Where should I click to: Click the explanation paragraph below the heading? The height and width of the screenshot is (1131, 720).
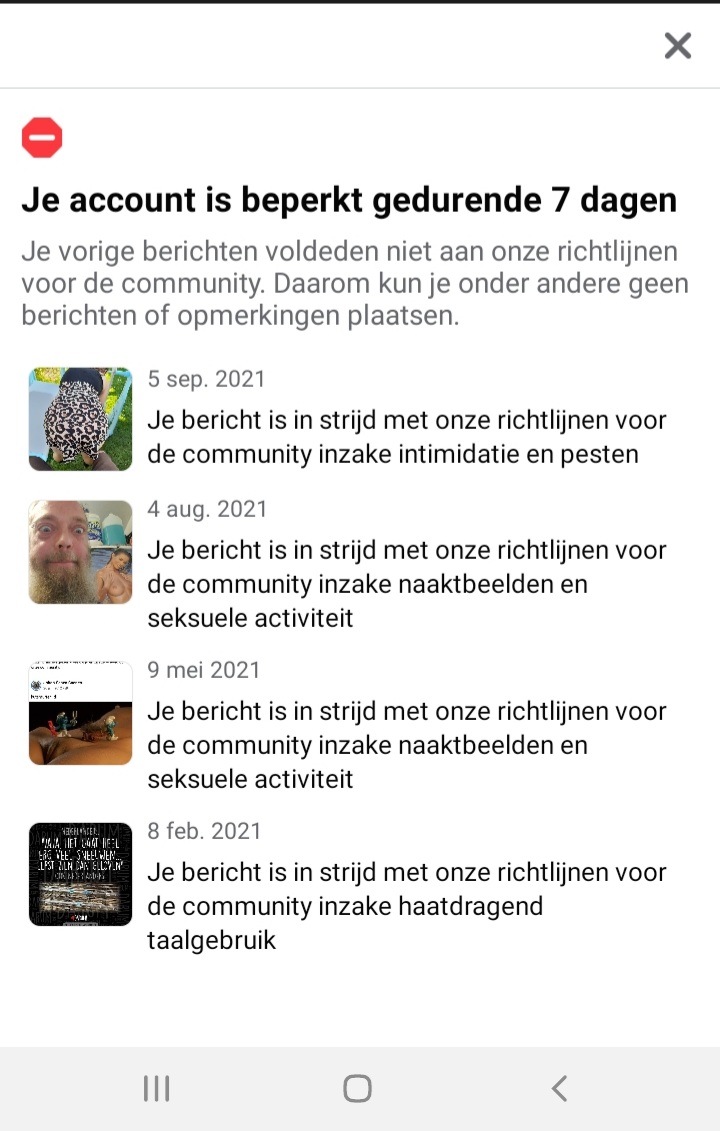[x=354, y=283]
